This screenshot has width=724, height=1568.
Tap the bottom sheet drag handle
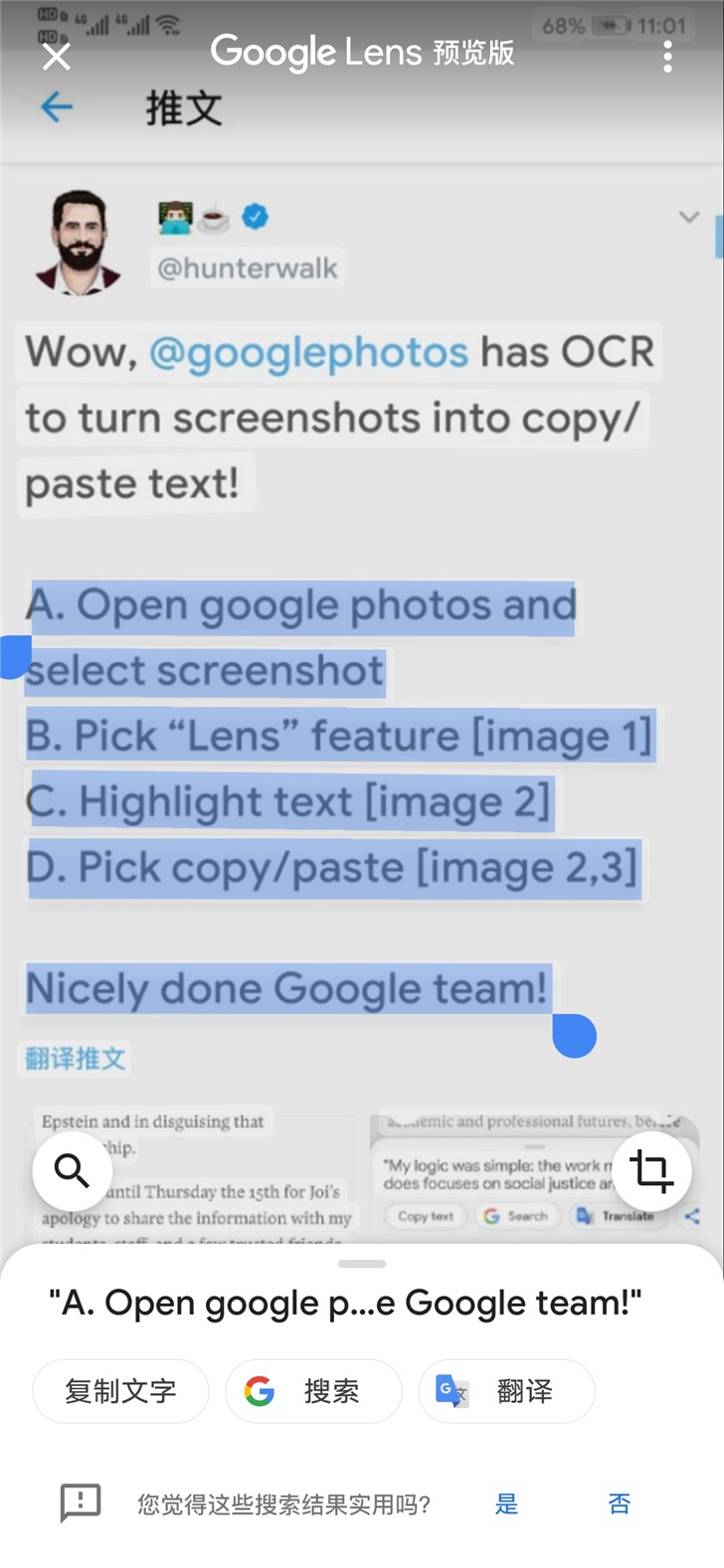(362, 1264)
